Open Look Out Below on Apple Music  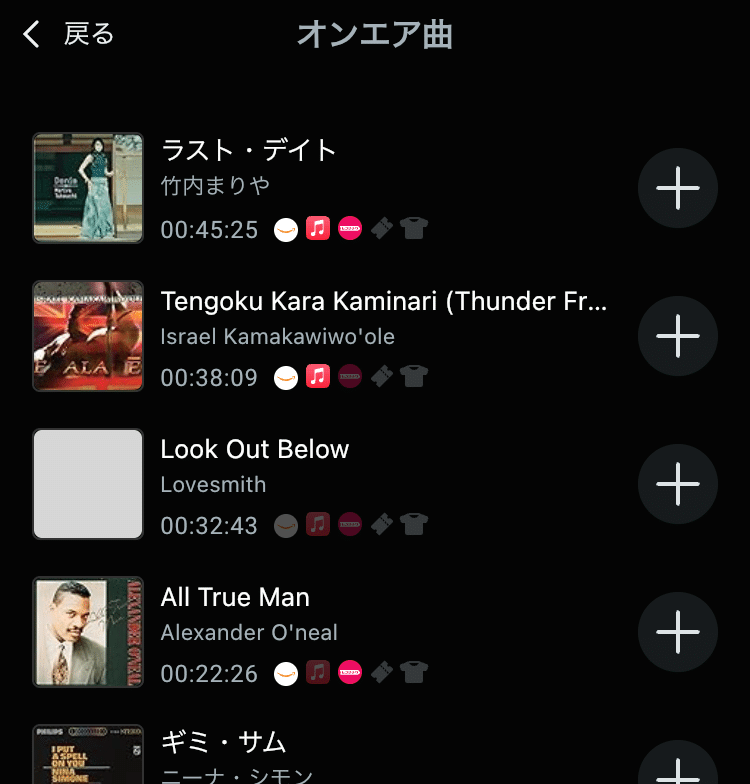point(318,524)
